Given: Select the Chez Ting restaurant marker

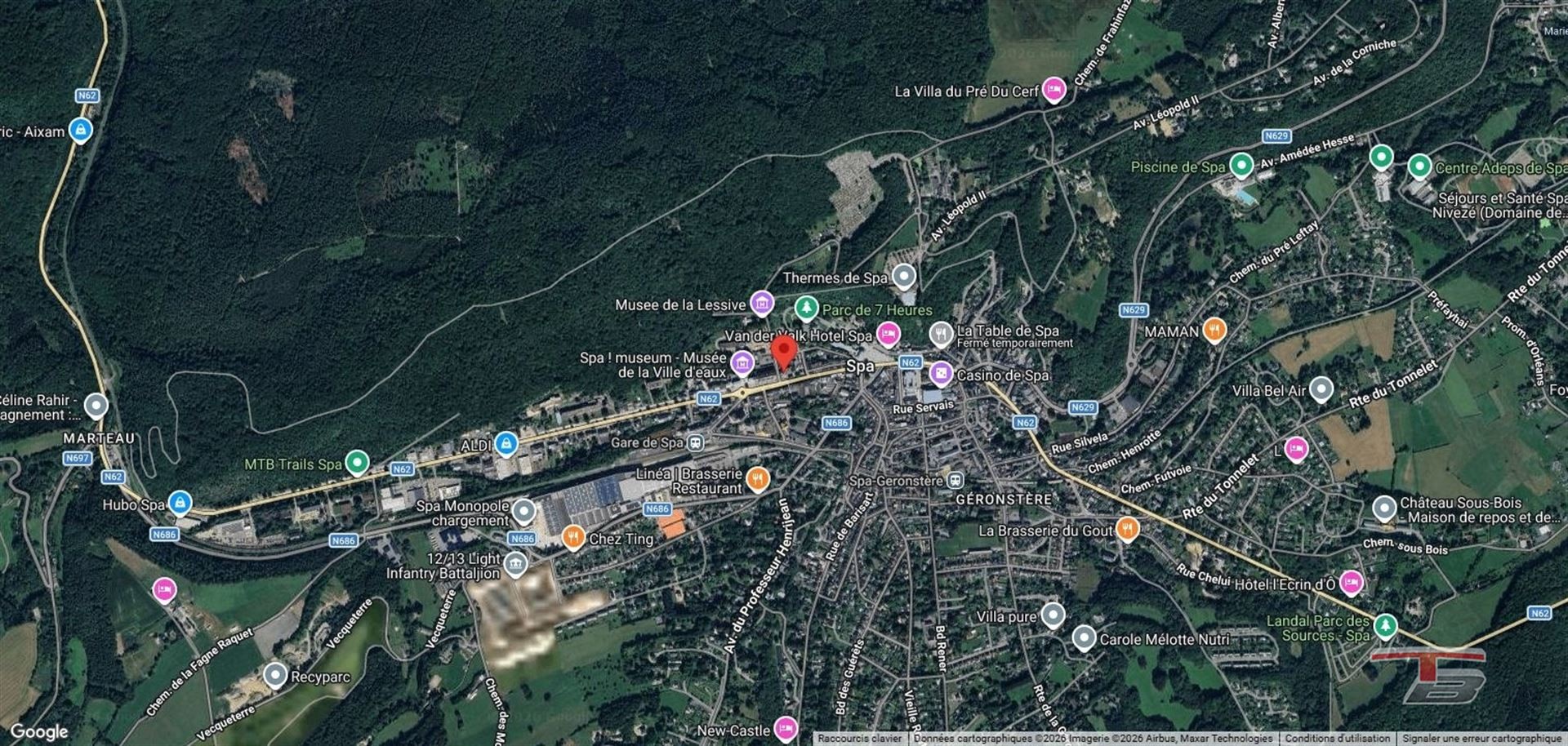Looking at the screenshot, I should tap(573, 537).
